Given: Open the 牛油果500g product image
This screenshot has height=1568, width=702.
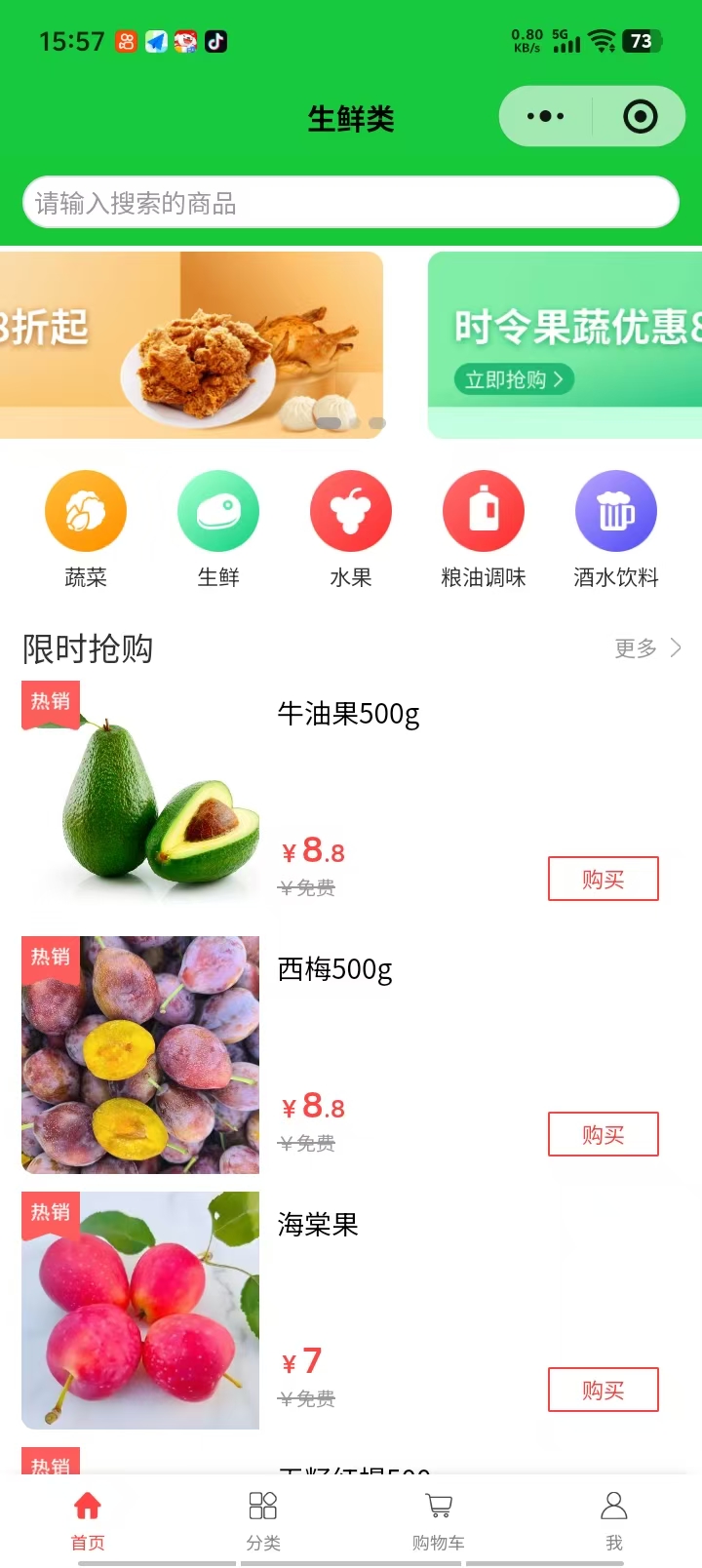Looking at the screenshot, I should (140, 800).
